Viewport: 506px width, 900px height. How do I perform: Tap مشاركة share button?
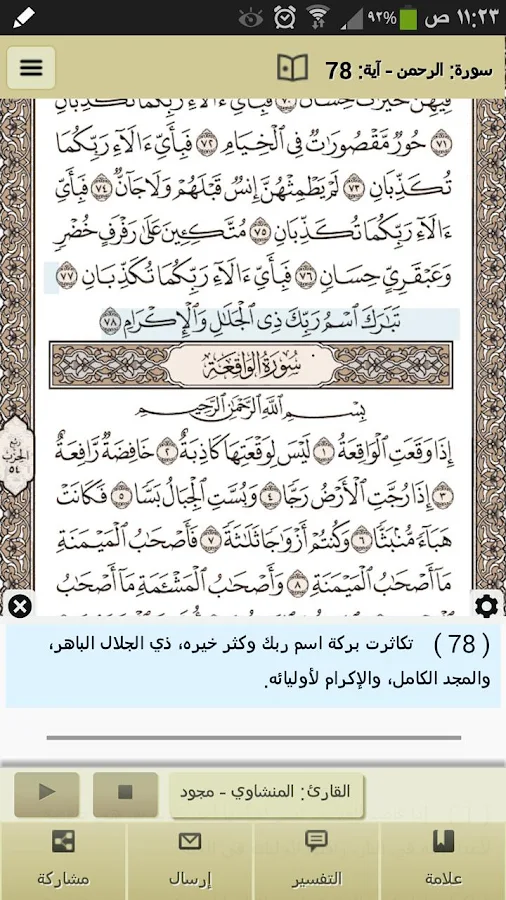(x=63, y=861)
